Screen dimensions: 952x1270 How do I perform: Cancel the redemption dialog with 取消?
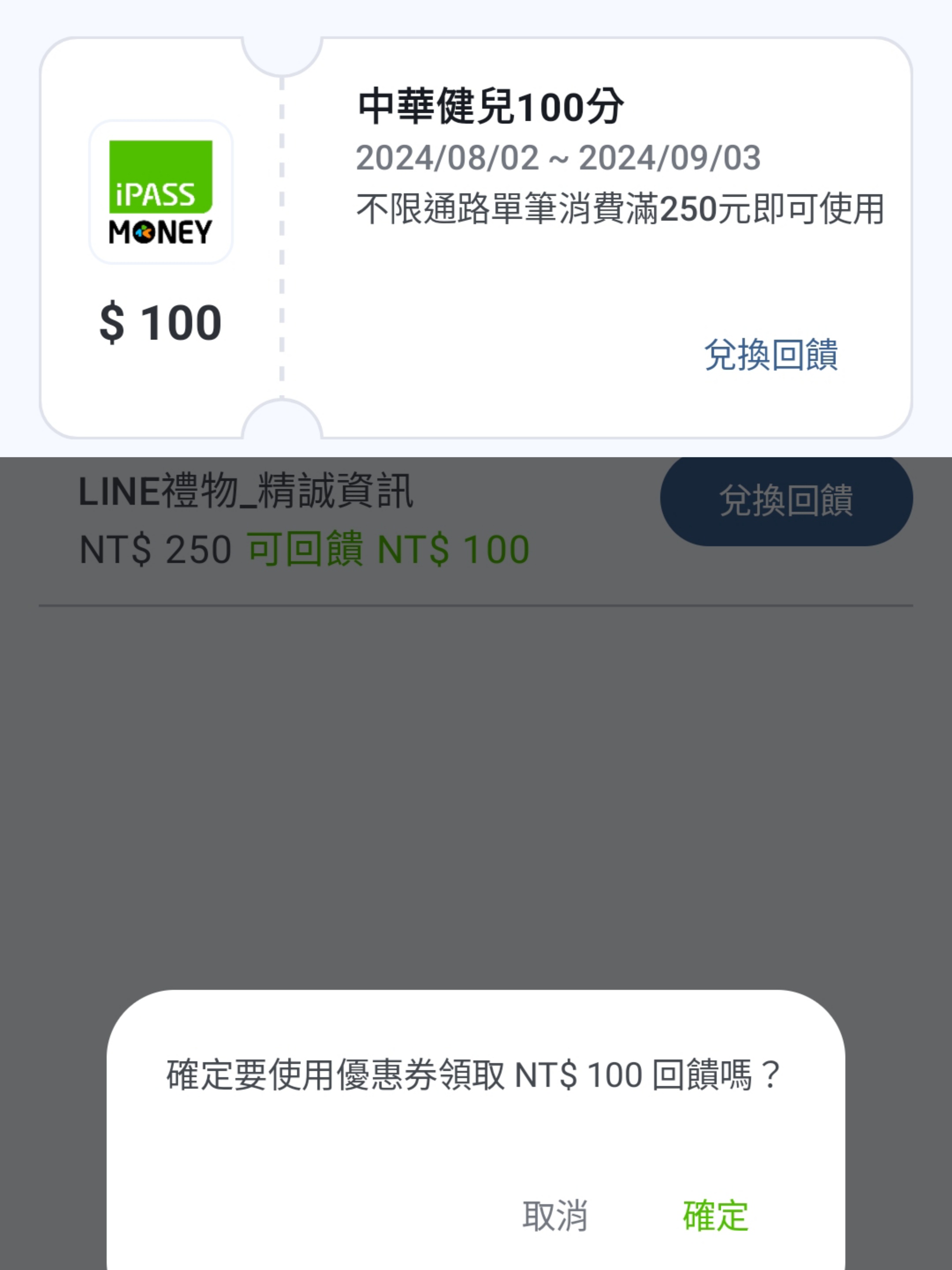[x=555, y=1215]
